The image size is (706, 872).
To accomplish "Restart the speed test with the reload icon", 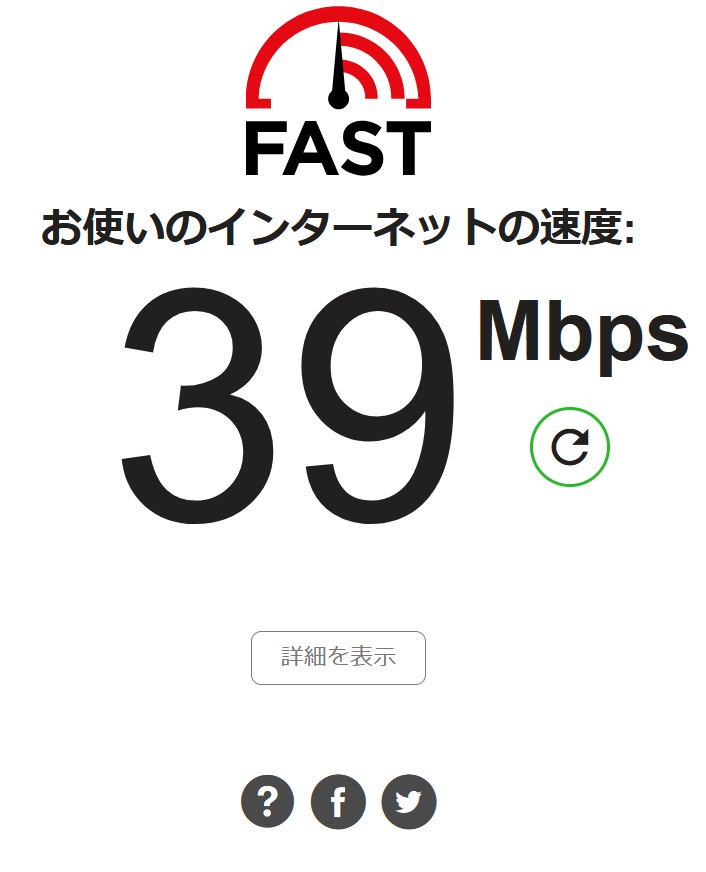I will point(569,447).
